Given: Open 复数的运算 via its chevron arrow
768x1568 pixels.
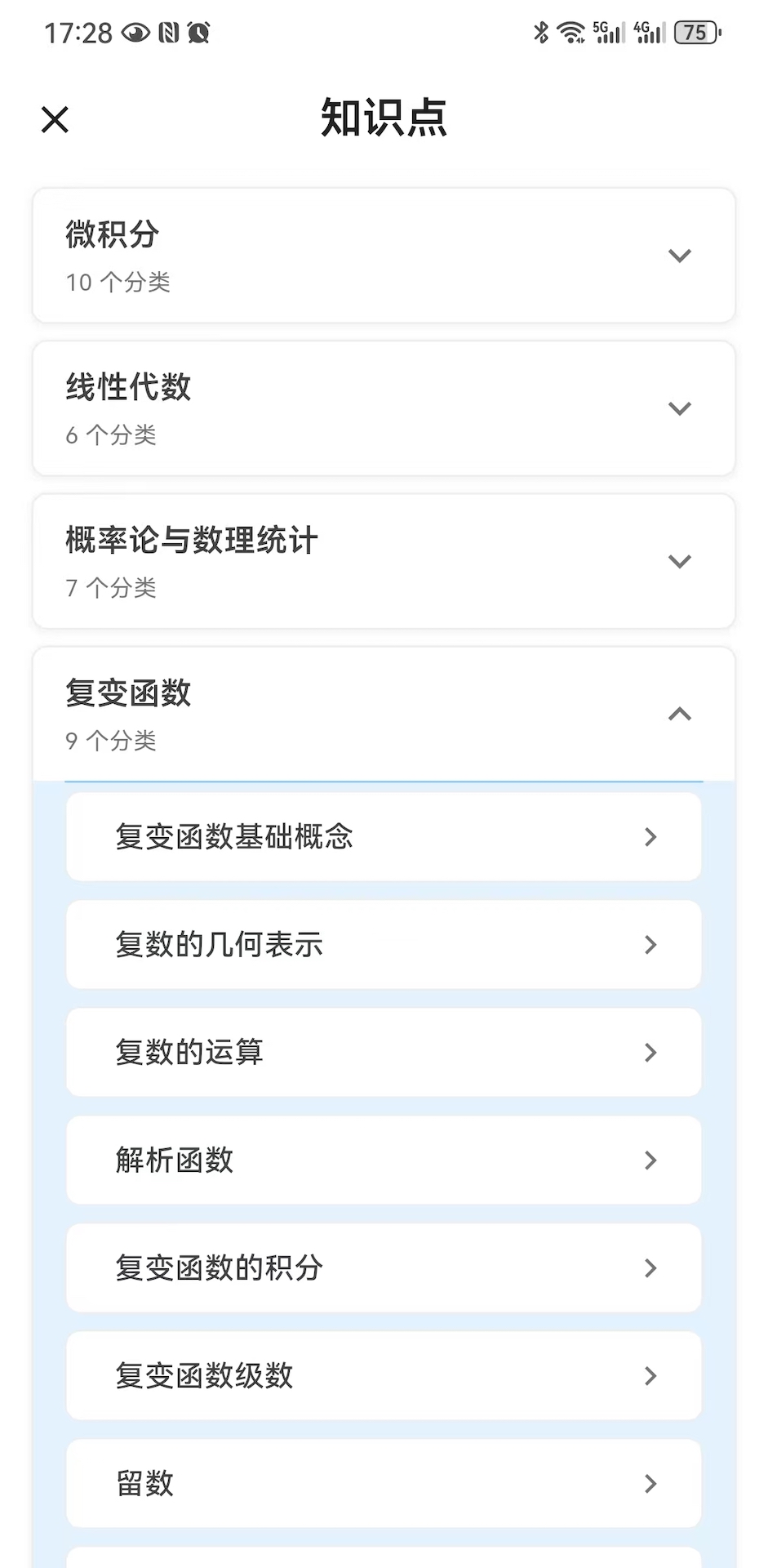Looking at the screenshot, I should coord(650,1053).
